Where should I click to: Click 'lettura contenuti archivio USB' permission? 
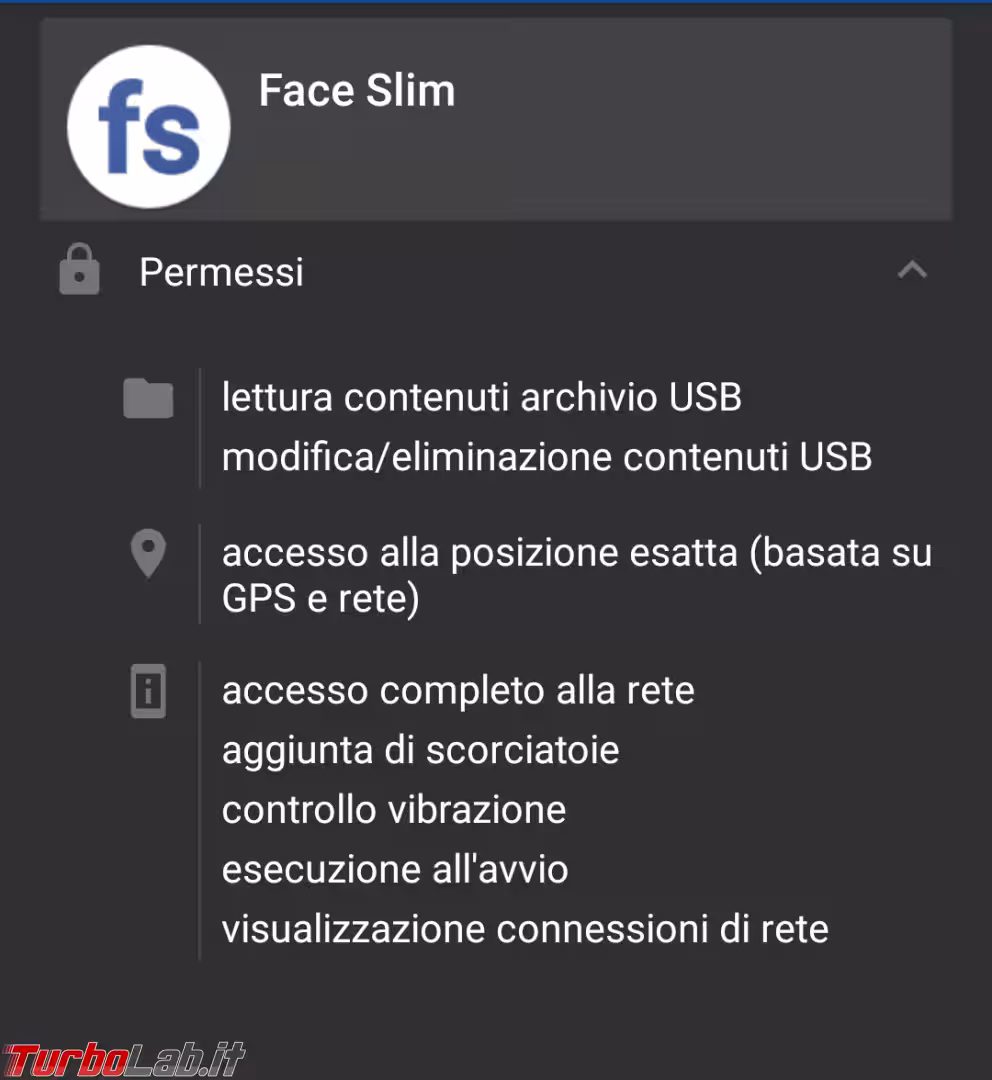click(x=481, y=397)
